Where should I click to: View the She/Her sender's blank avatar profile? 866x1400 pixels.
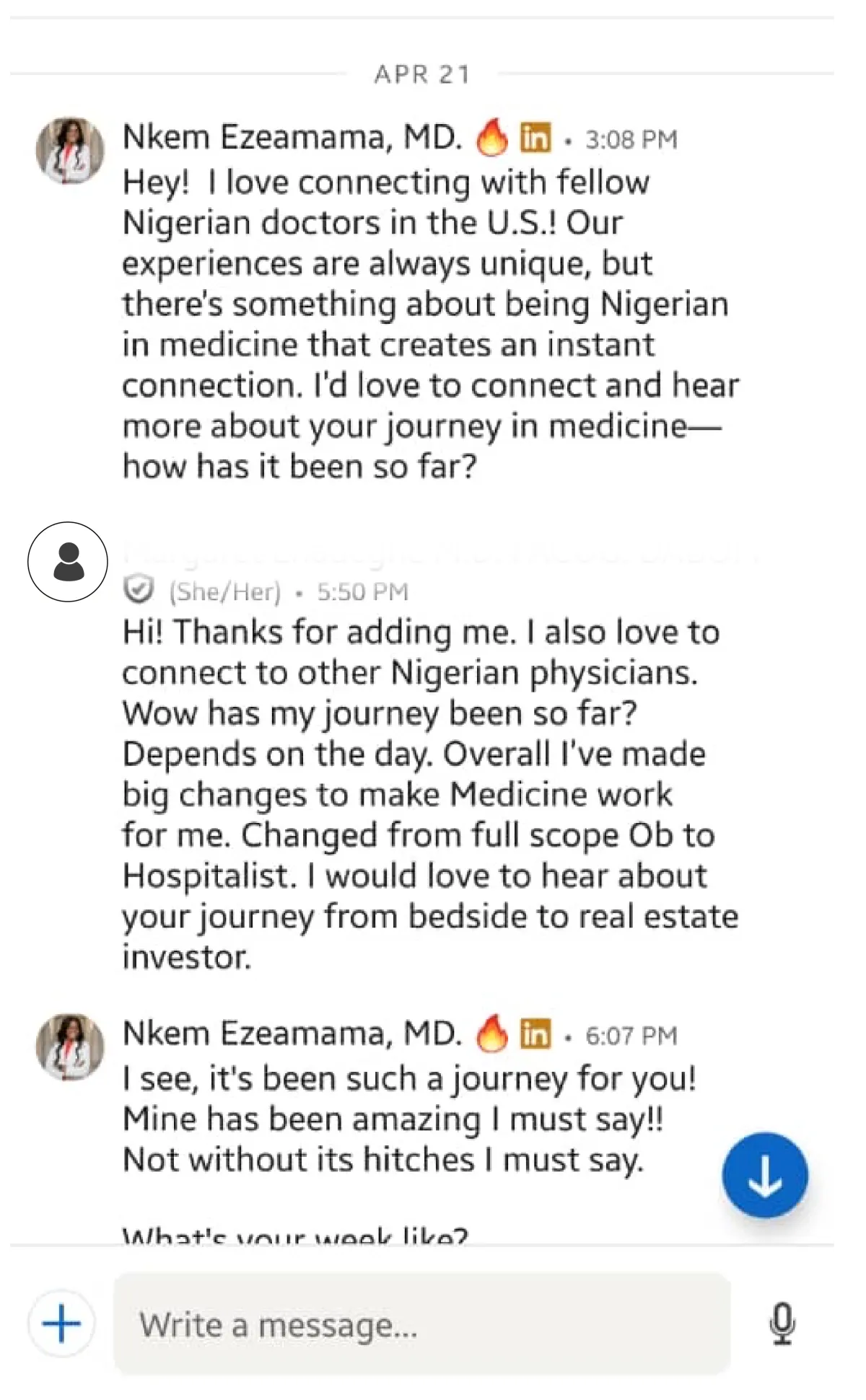pos(68,562)
